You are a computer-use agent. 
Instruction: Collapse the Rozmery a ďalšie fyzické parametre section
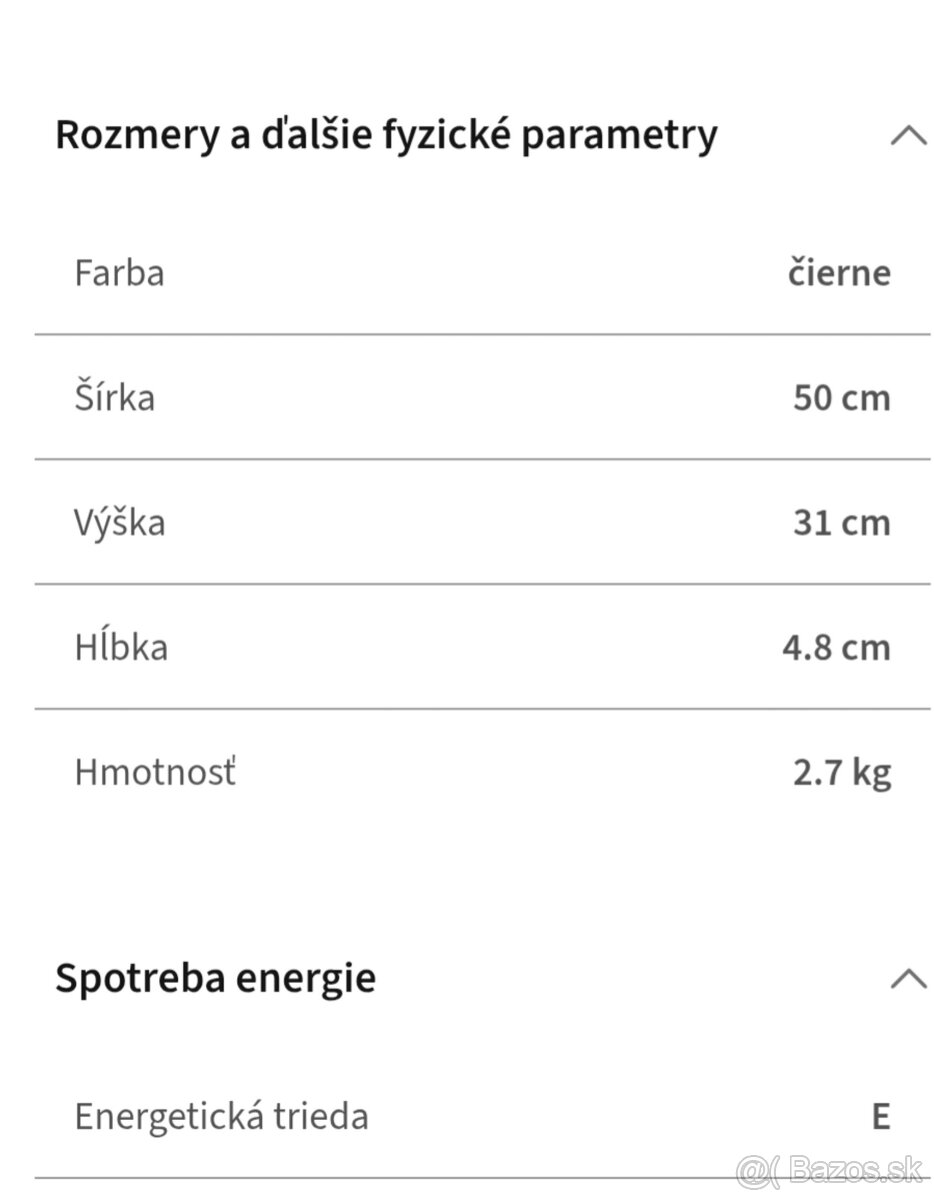907,136
